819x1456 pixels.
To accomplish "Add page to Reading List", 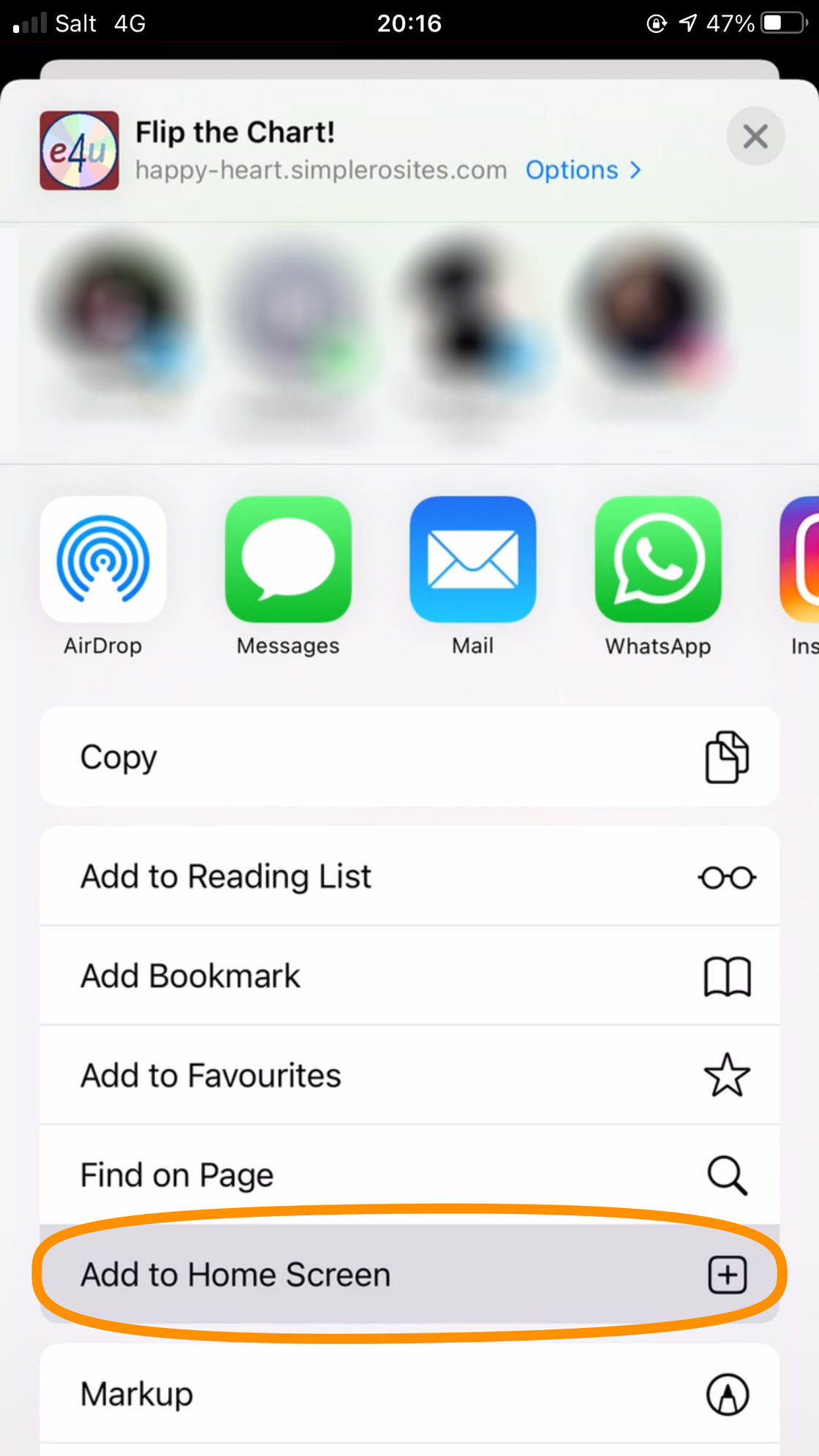I will click(x=409, y=876).
